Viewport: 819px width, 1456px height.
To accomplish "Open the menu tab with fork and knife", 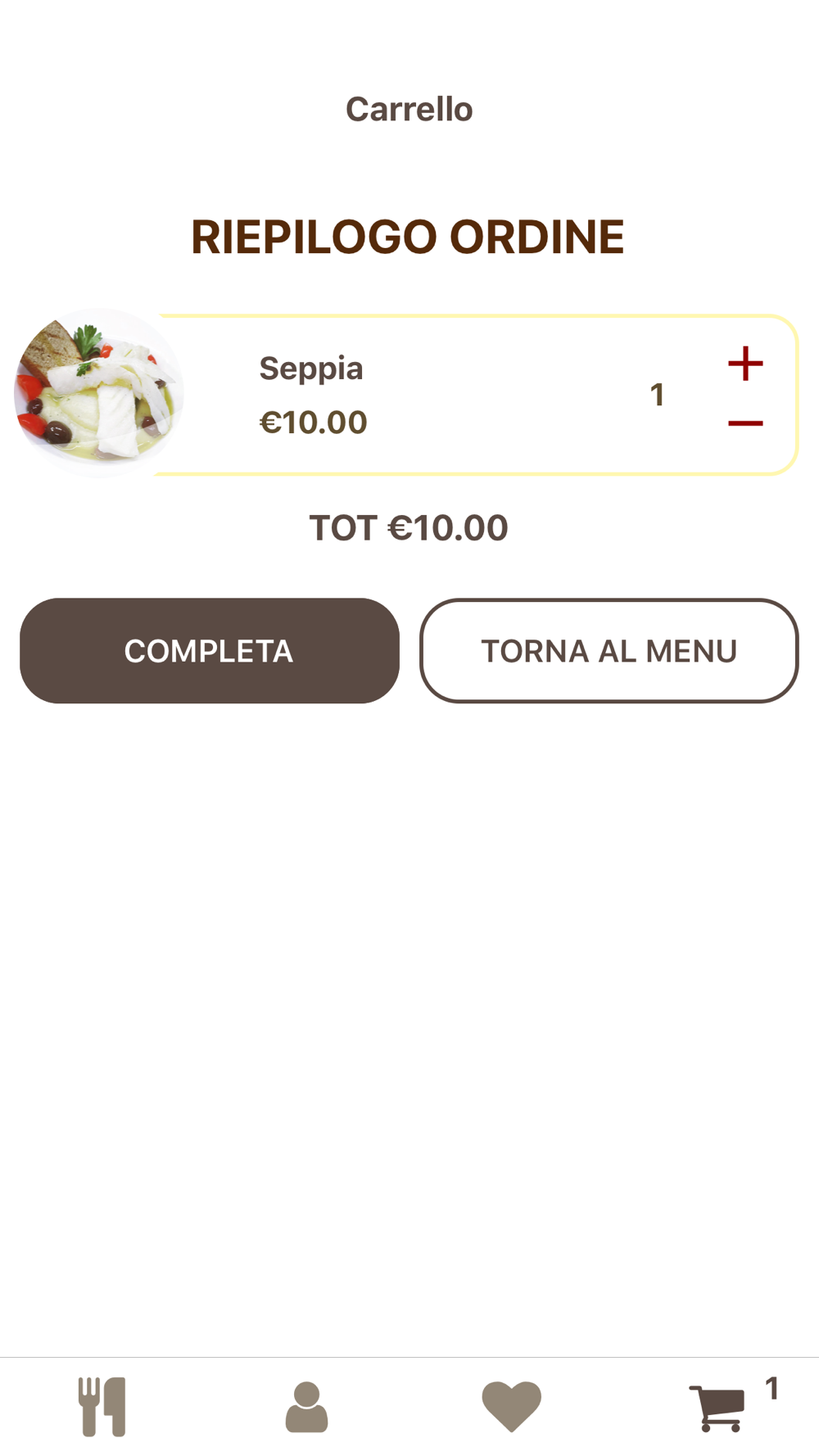I will [102, 1406].
